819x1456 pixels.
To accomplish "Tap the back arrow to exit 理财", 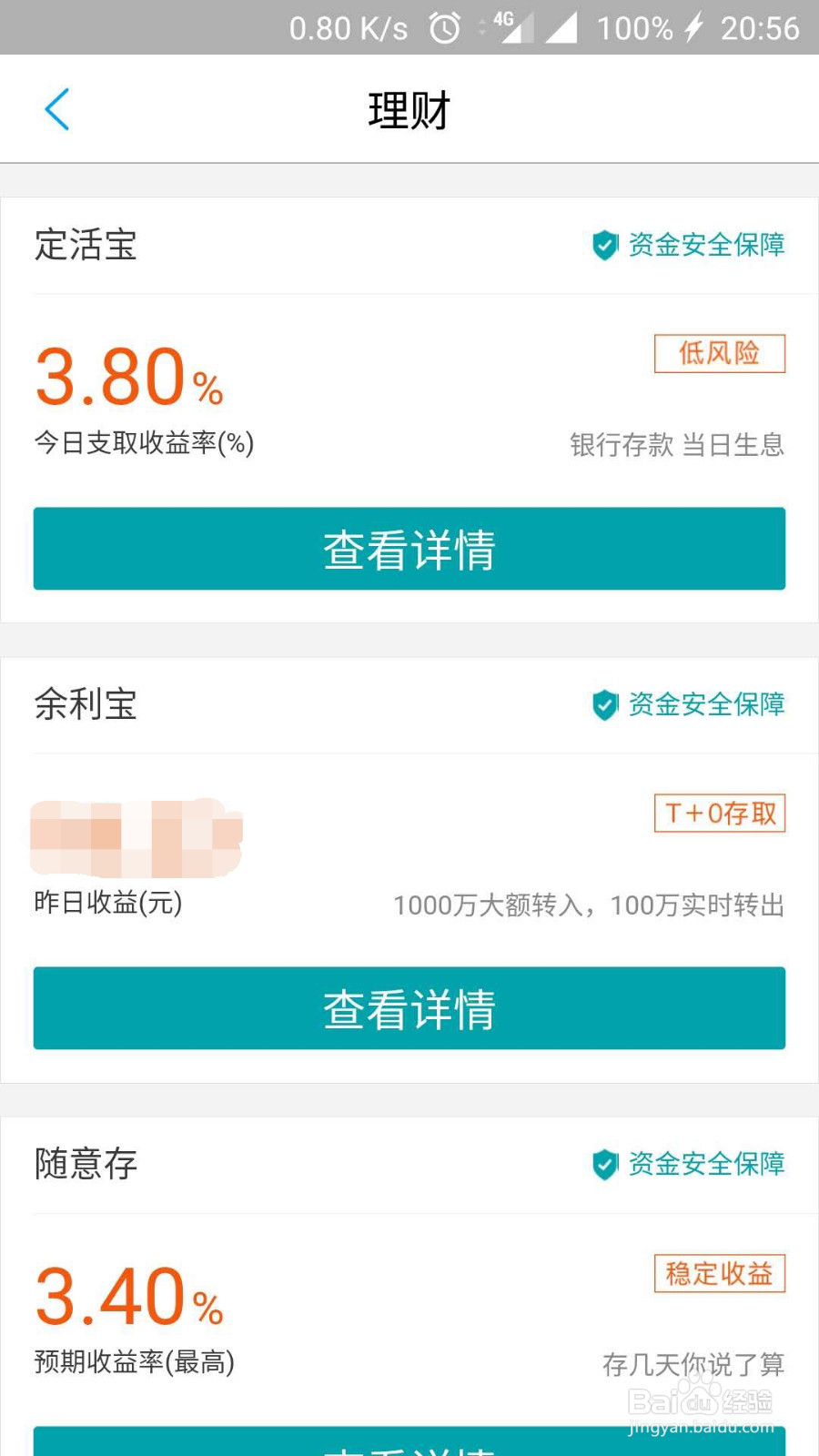I will click(x=57, y=108).
